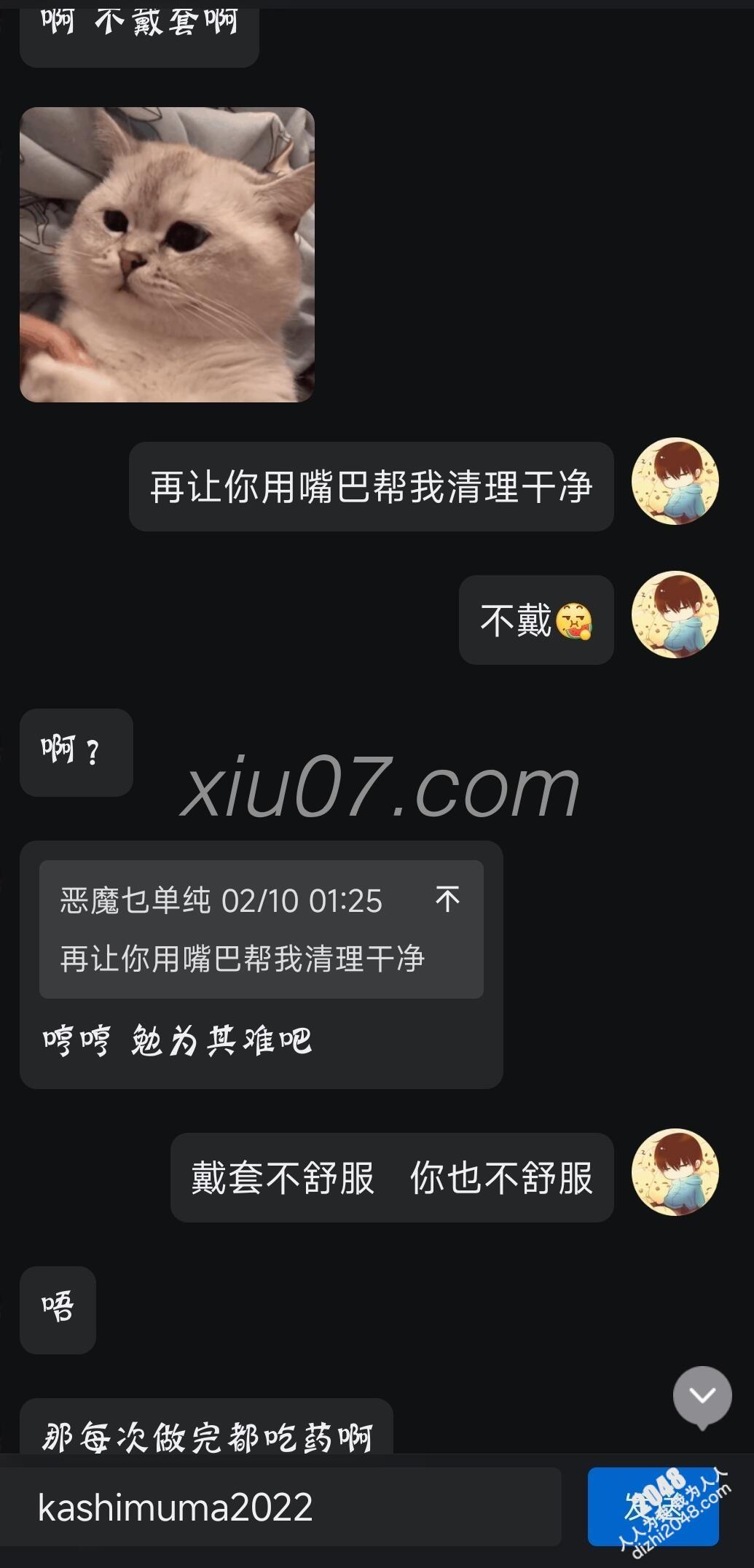Image resolution: width=754 pixels, height=1568 pixels.
Task: Open the cat sticker image
Action: 167,254
